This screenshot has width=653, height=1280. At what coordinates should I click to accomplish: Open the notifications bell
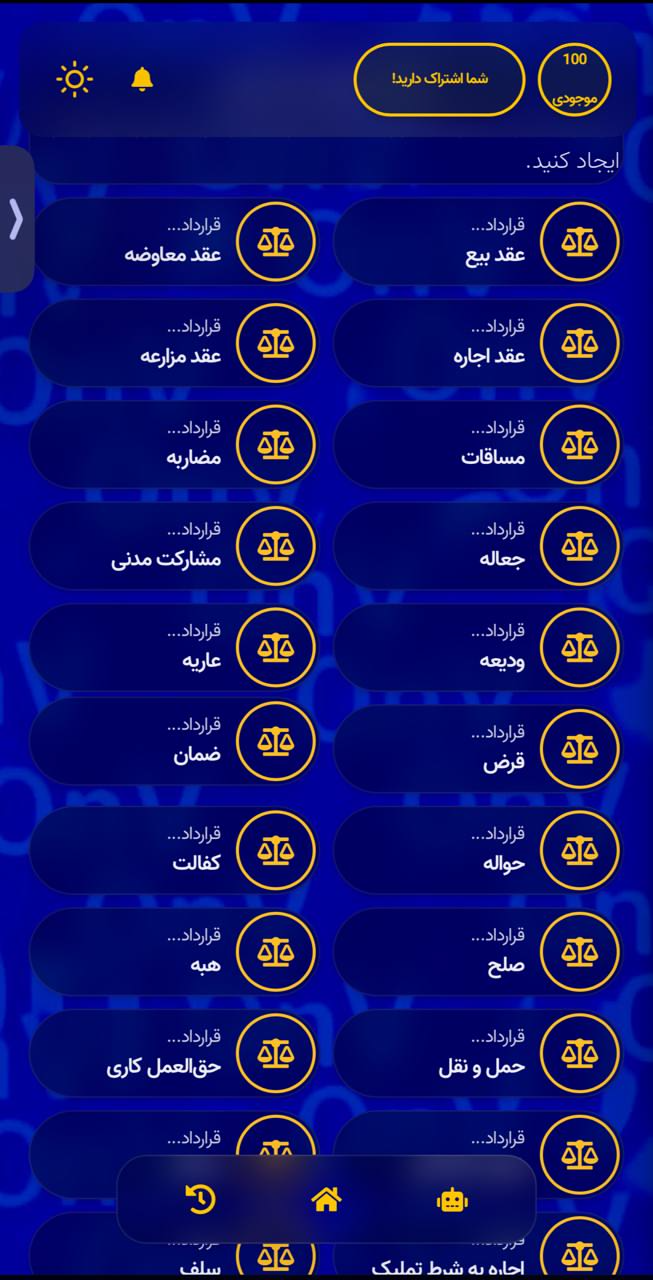[142, 79]
